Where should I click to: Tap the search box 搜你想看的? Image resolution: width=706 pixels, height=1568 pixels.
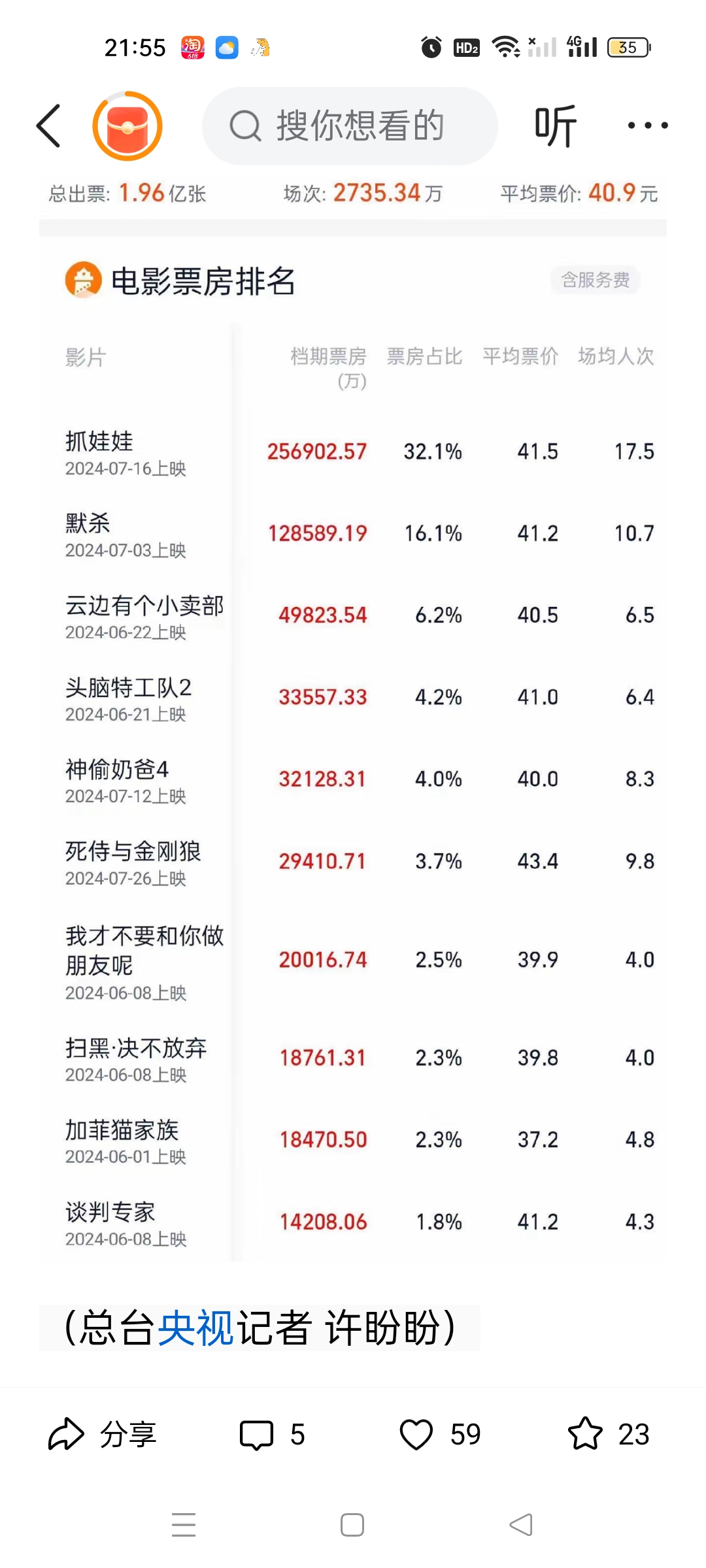(x=350, y=125)
